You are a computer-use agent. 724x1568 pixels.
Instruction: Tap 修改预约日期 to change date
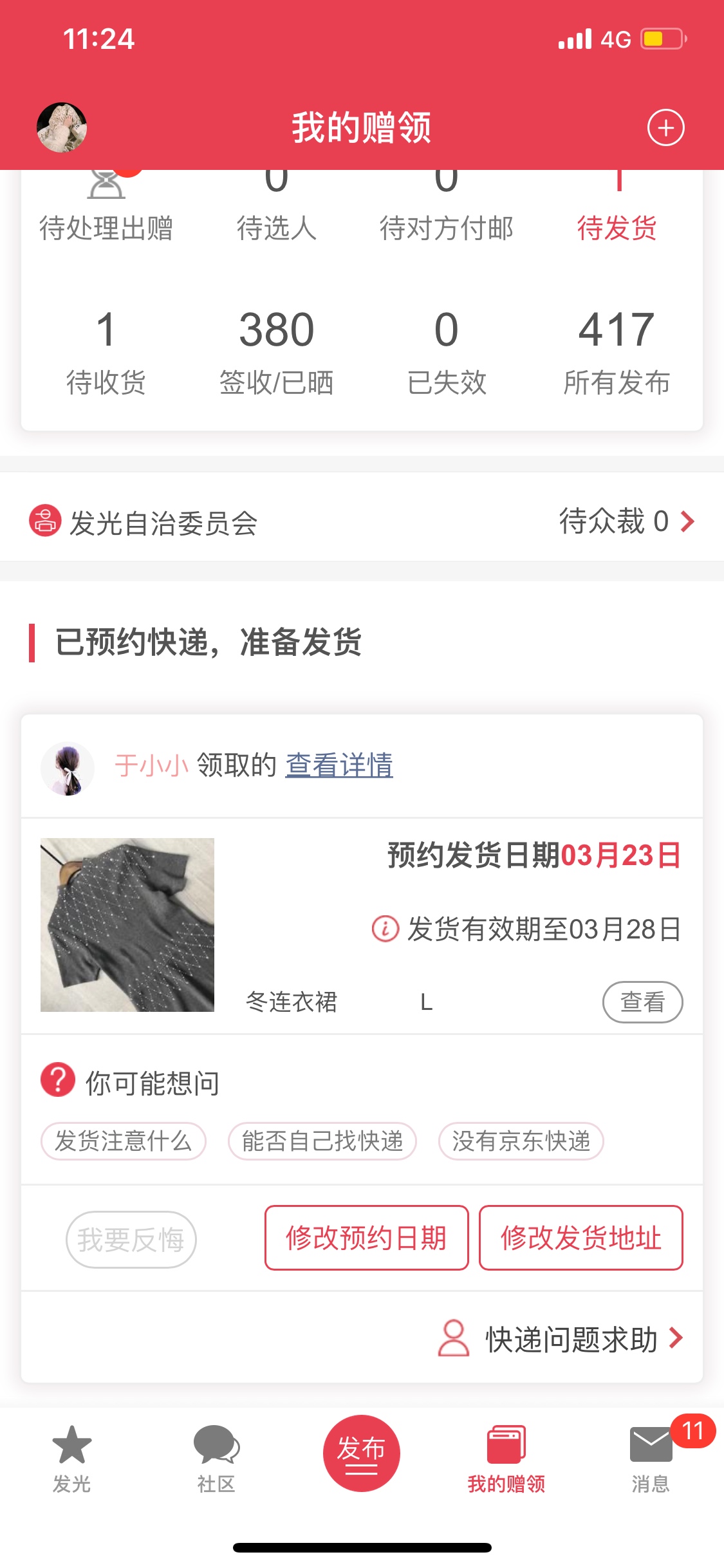point(366,1238)
